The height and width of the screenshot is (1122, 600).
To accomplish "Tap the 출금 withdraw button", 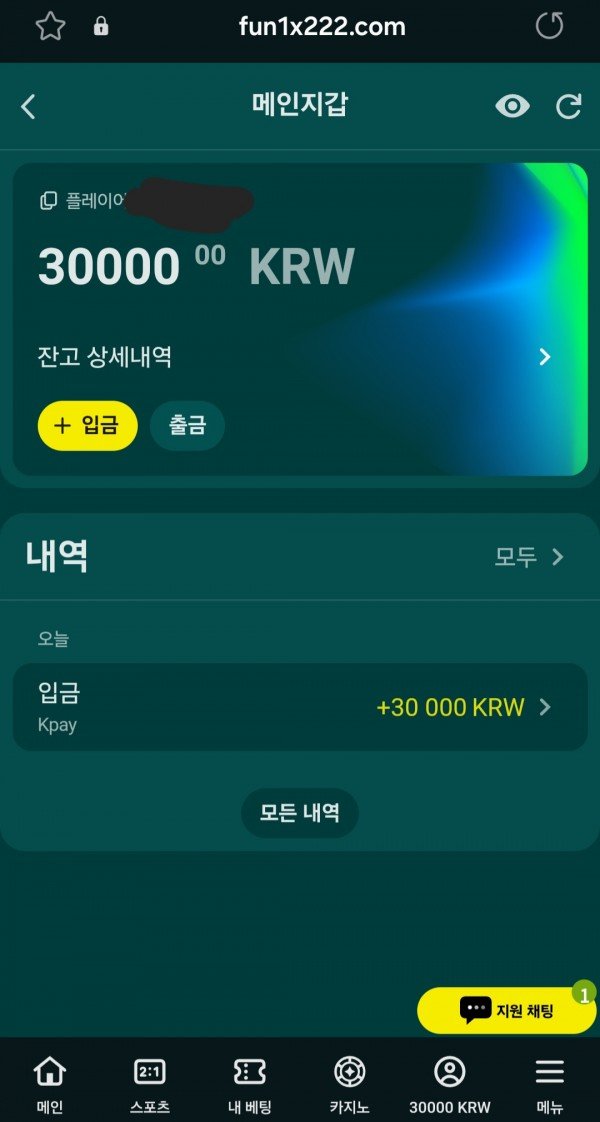I will pos(187,425).
